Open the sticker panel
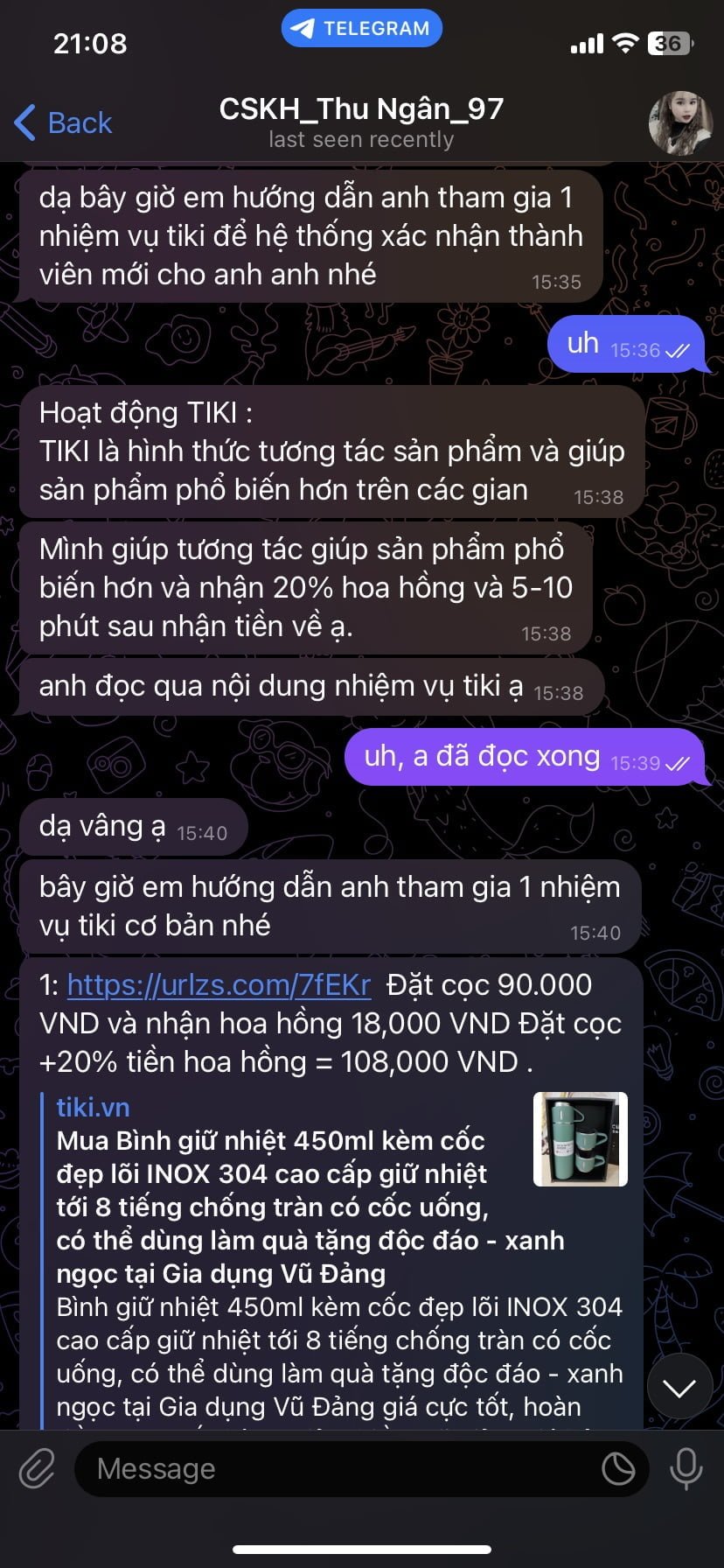The height and width of the screenshot is (1568, 724). 618,1468
